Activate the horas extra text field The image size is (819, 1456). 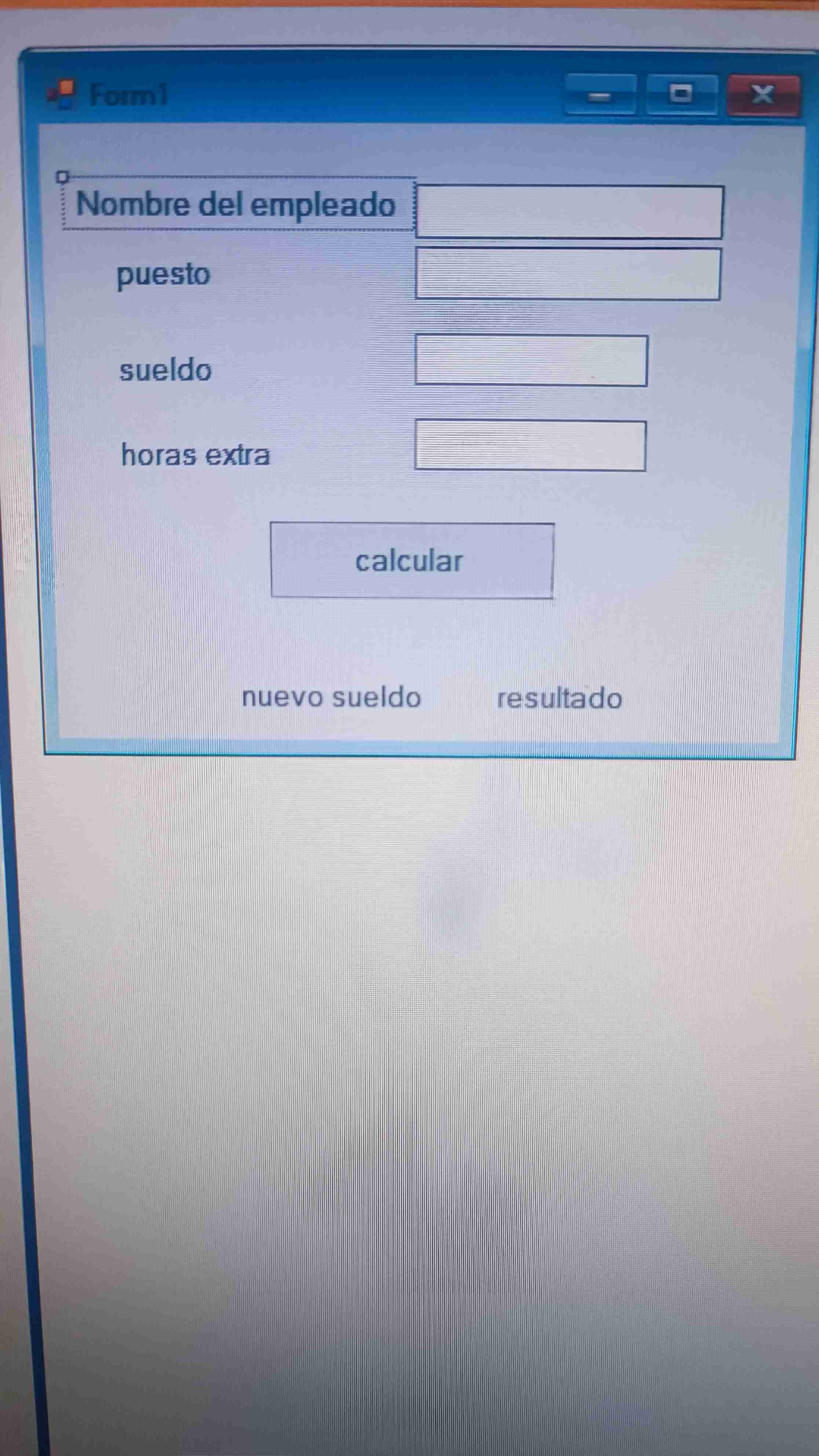pyautogui.click(x=530, y=445)
